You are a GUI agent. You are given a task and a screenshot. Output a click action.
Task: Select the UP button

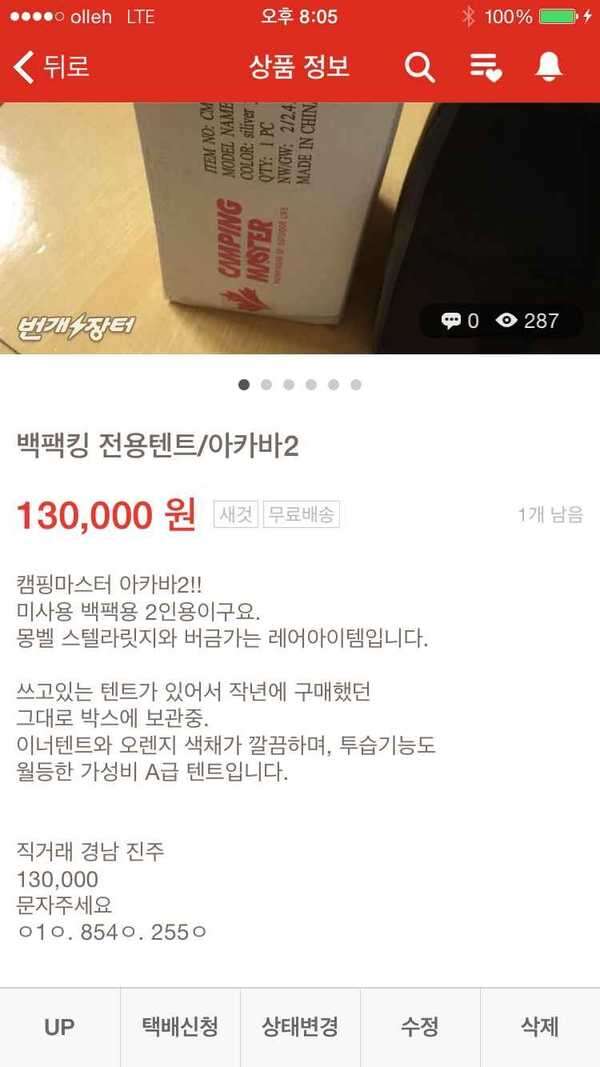60,1028
